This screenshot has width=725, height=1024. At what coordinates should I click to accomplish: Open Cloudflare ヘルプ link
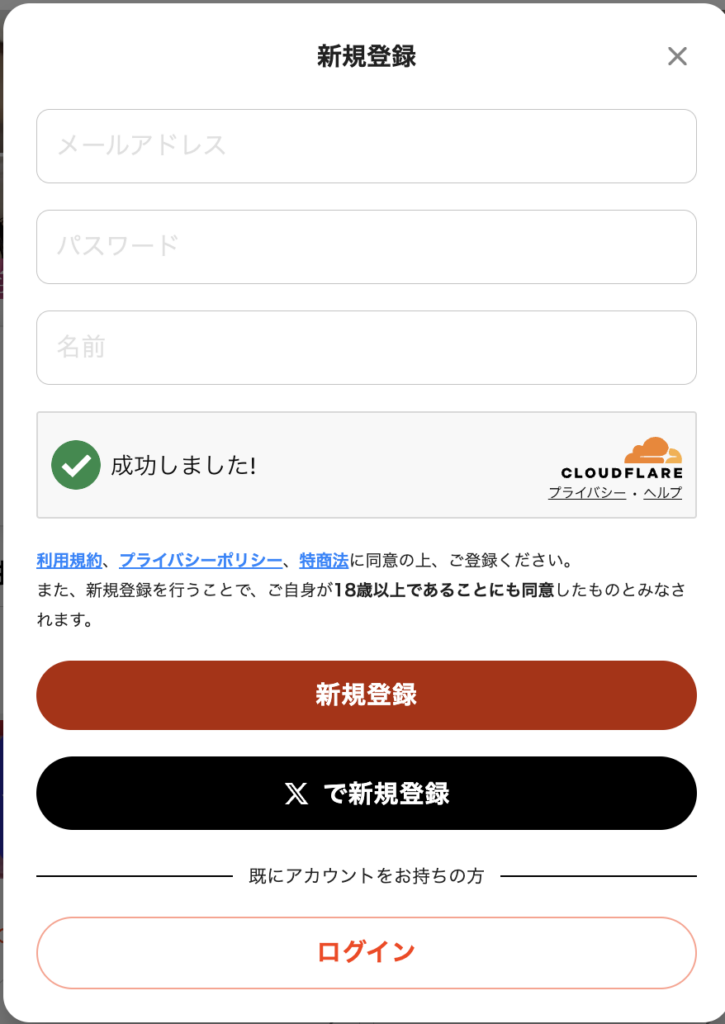click(662, 493)
